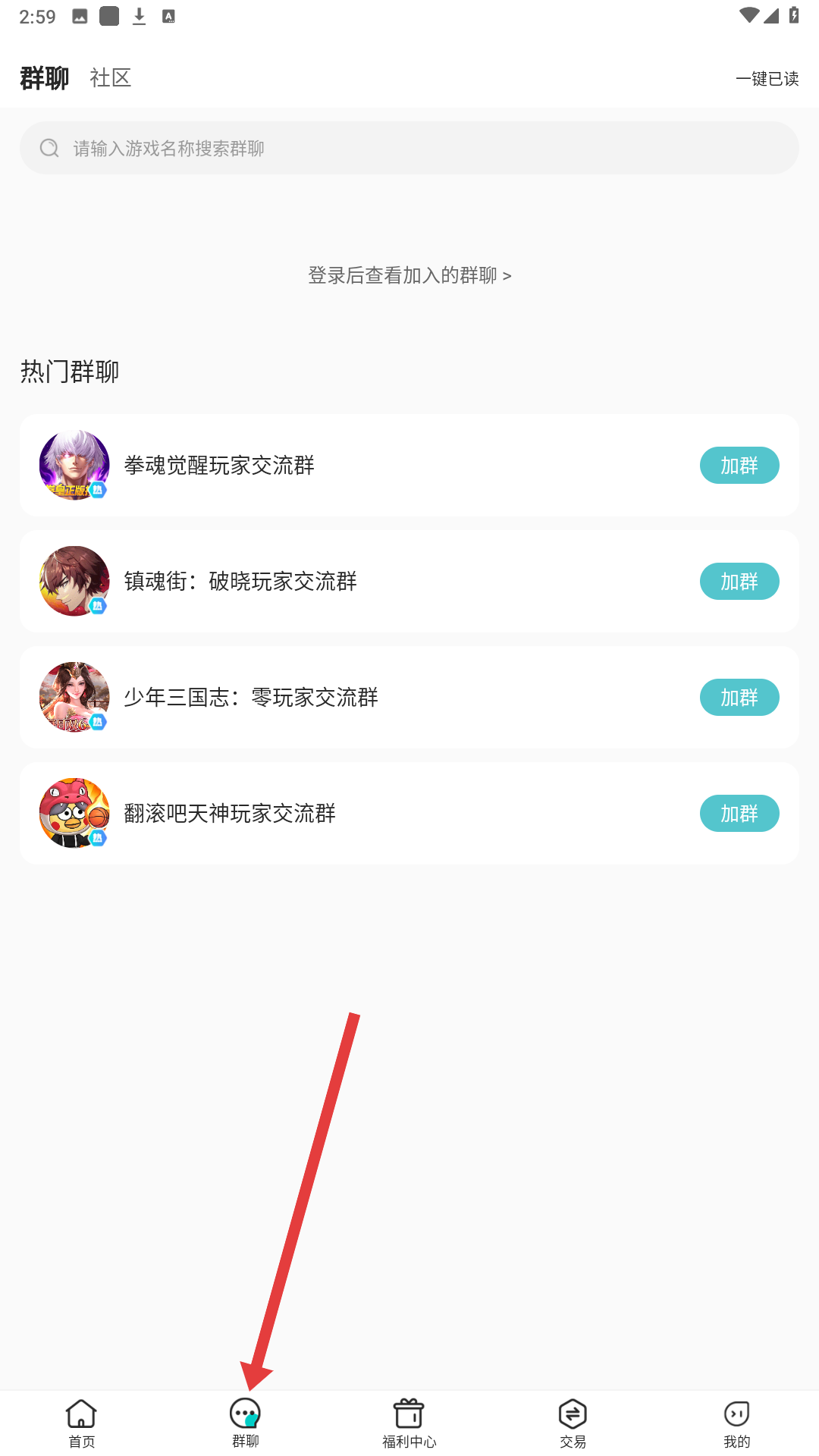819x1456 pixels.
Task: Go to the 首页 tab
Action: (x=82, y=1423)
